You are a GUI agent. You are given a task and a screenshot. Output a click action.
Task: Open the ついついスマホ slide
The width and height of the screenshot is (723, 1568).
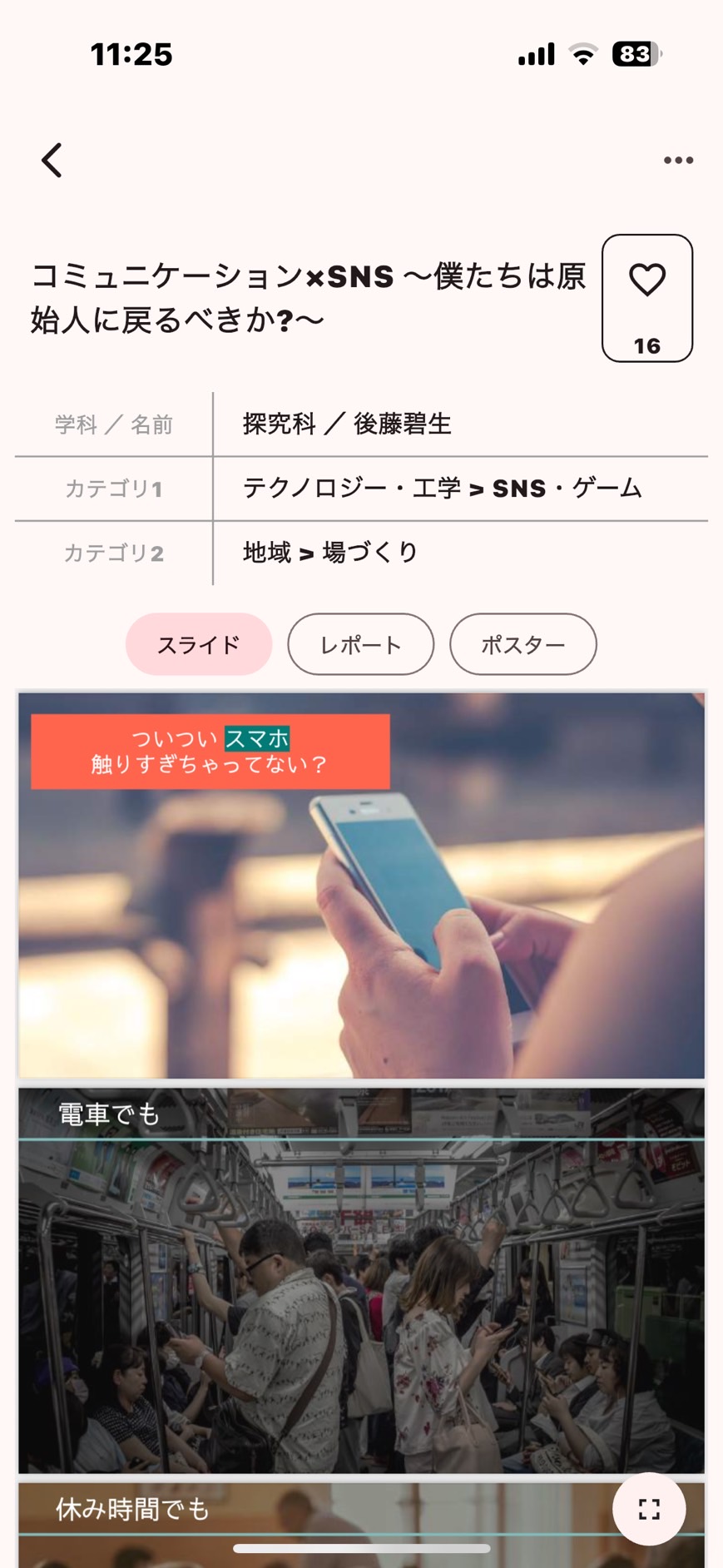point(361,886)
